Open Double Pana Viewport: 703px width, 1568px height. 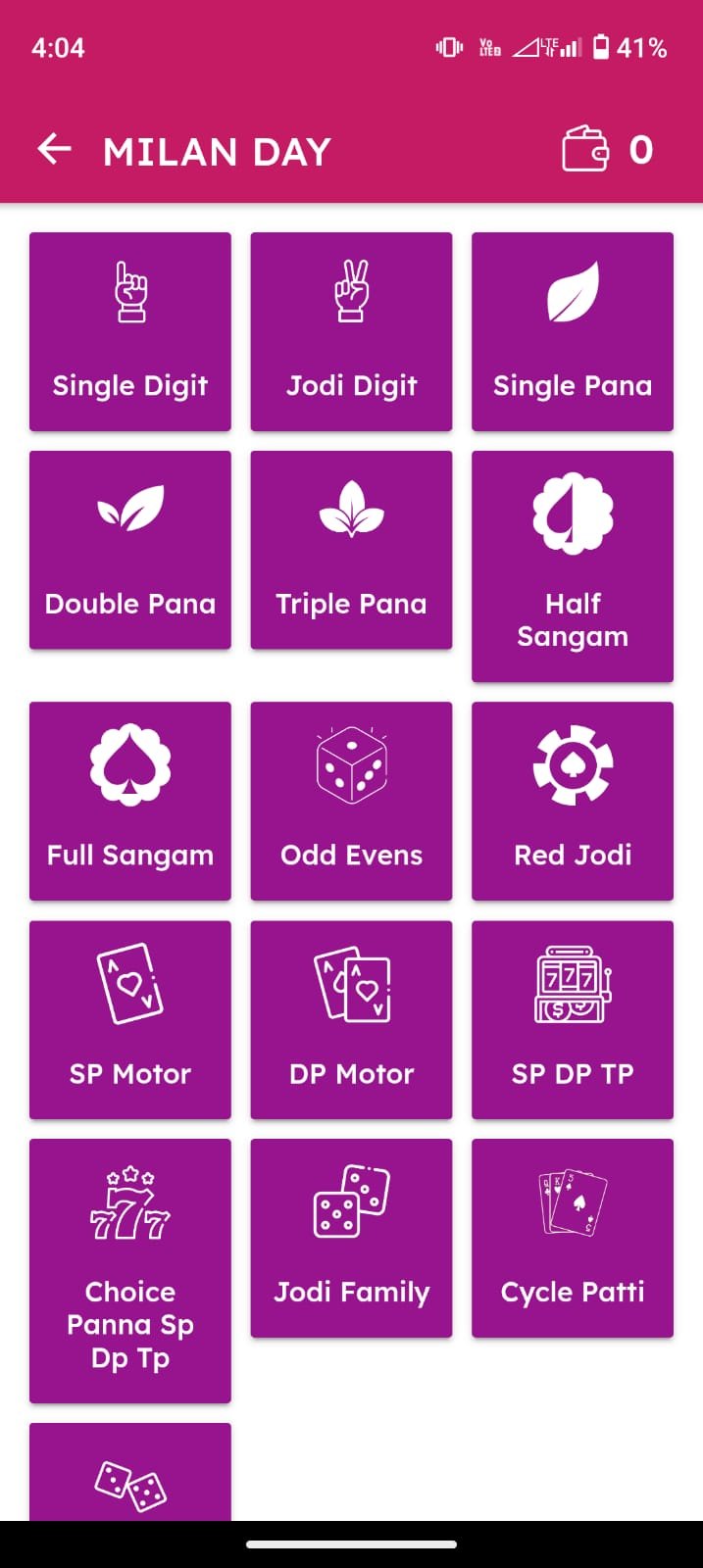coord(130,550)
